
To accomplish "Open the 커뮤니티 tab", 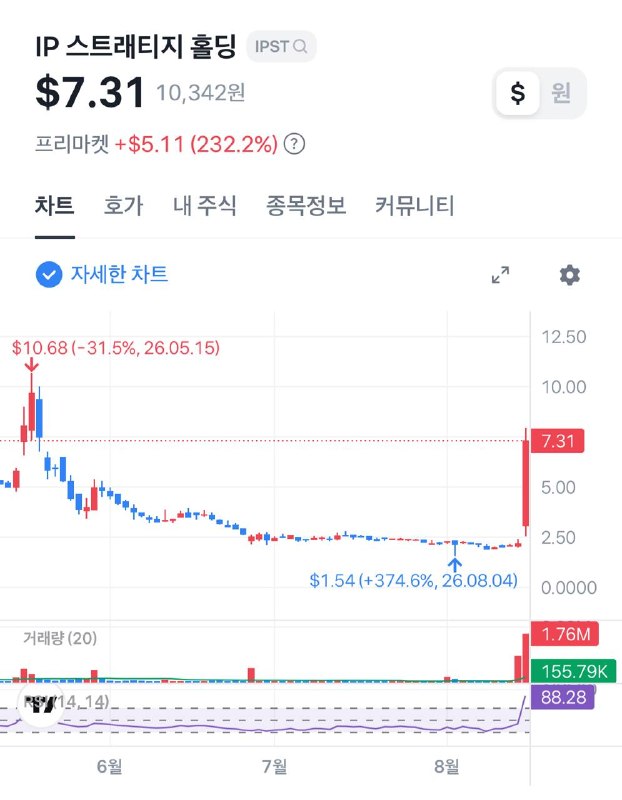I will click(x=414, y=206).
